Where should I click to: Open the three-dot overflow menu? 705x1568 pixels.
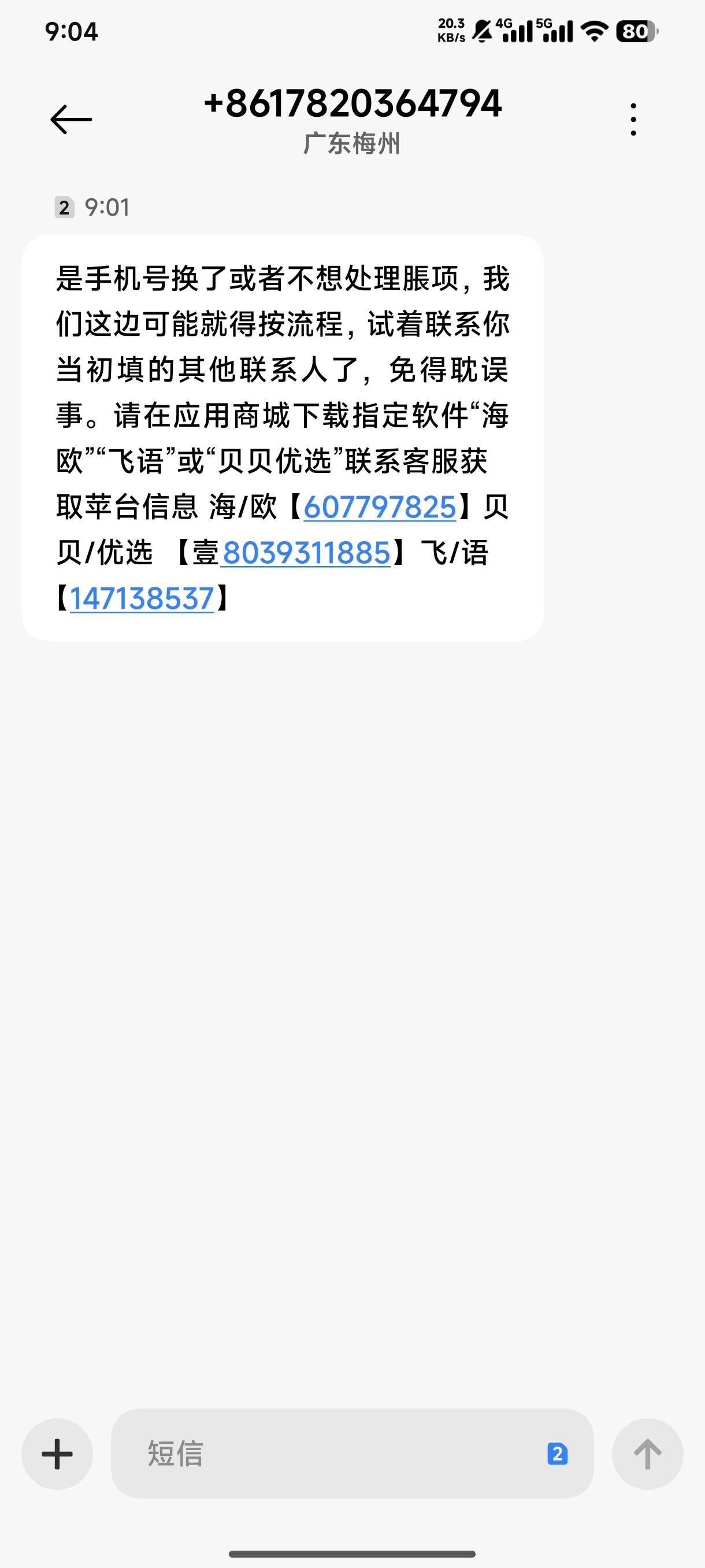click(x=633, y=119)
